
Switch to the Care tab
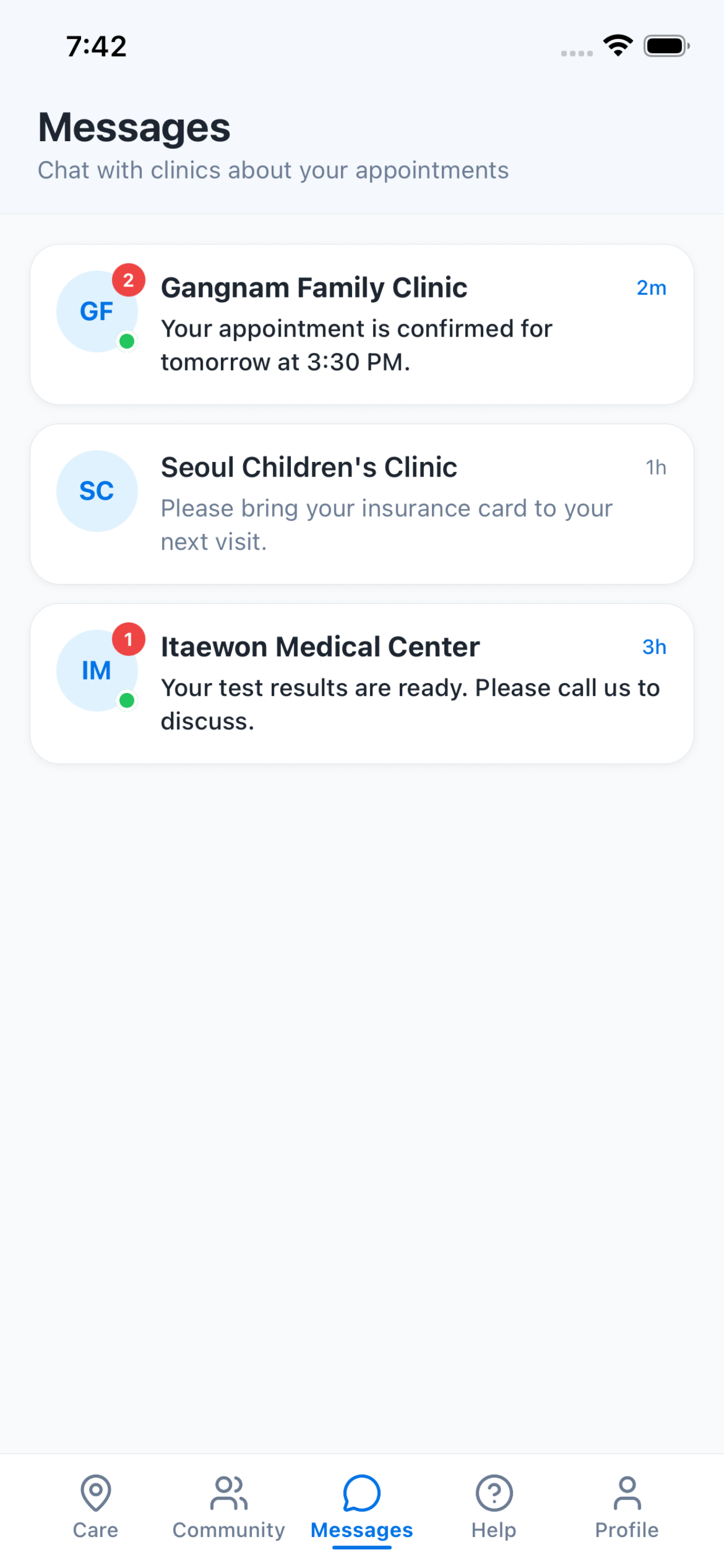point(96,1507)
